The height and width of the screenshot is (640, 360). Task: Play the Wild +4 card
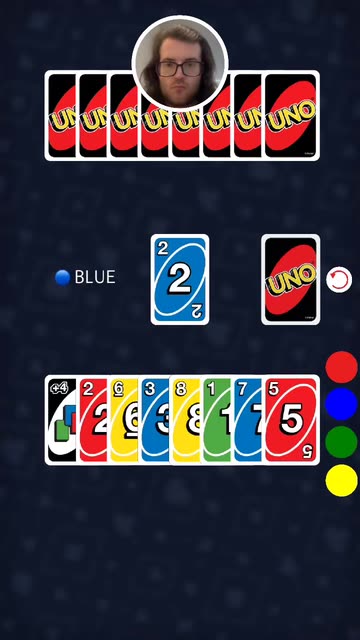(x=61, y=420)
